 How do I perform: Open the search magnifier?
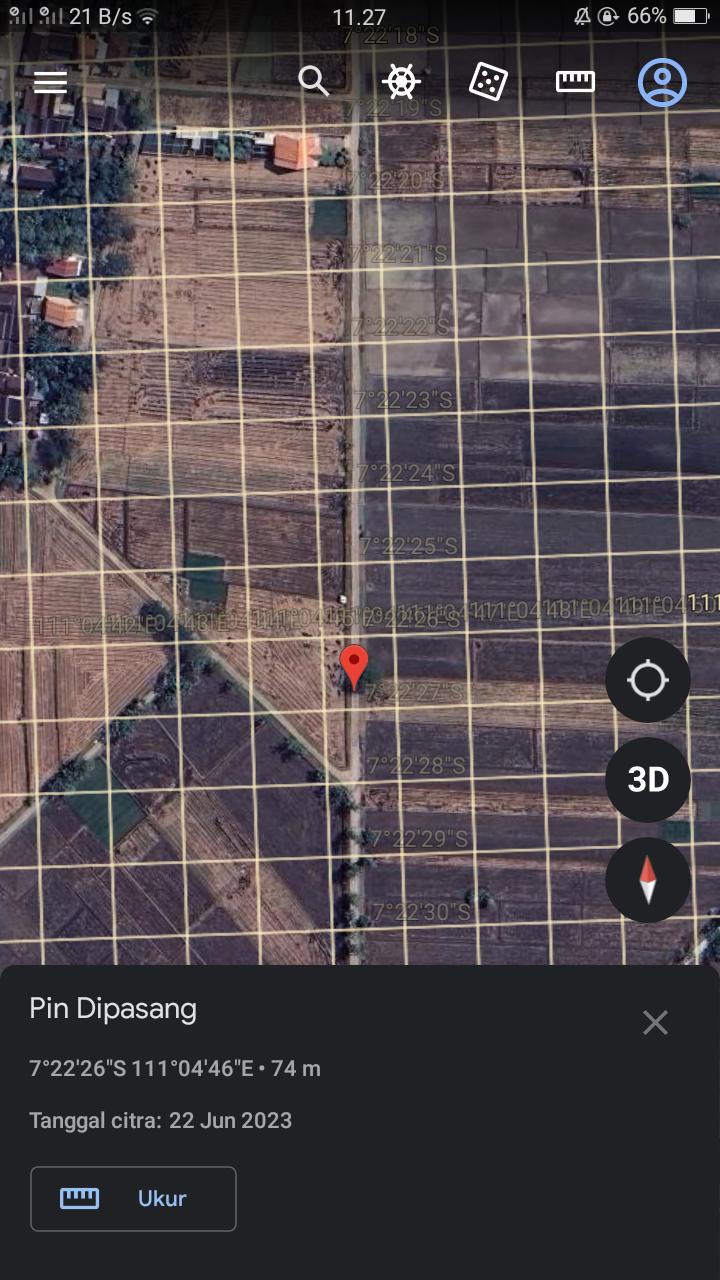tap(314, 81)
